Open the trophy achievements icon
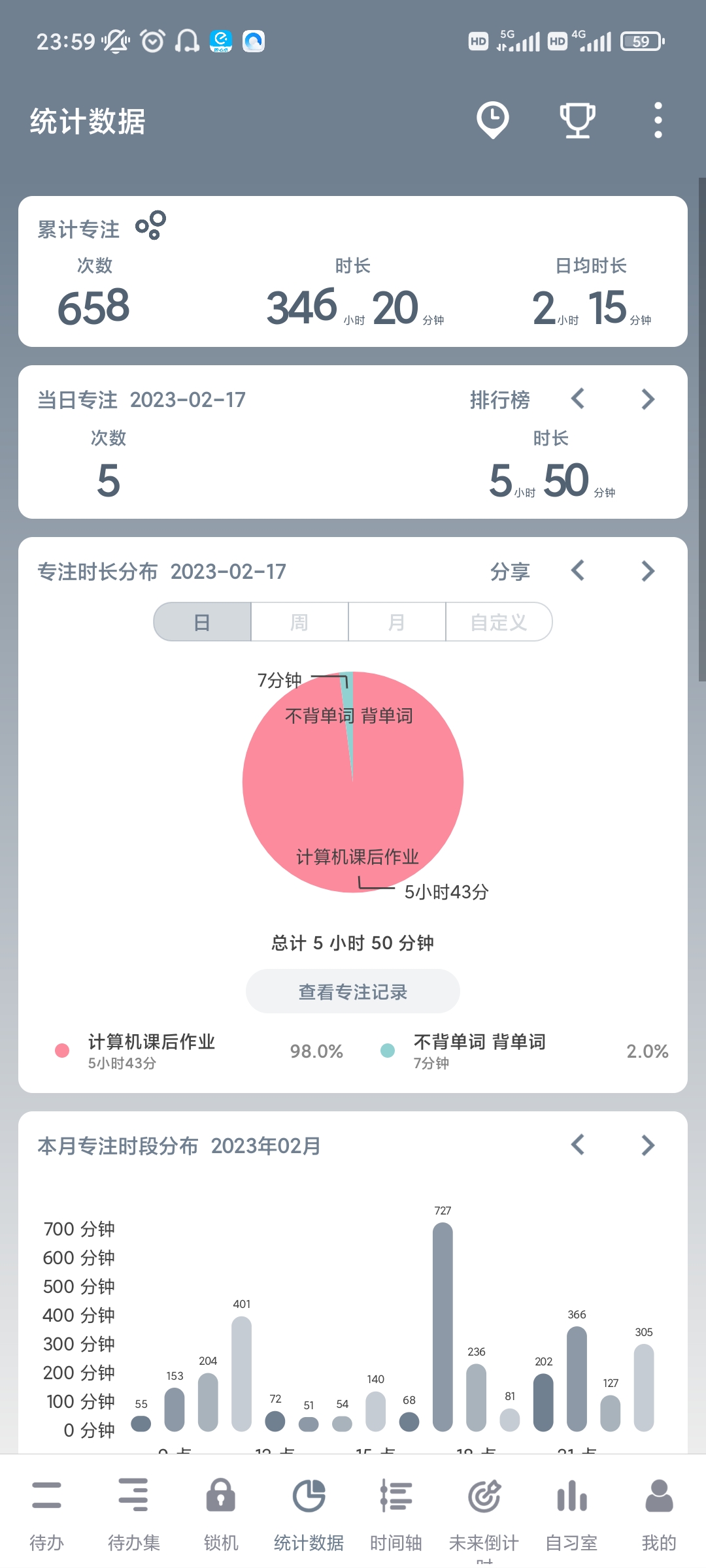 pos(577,120)
